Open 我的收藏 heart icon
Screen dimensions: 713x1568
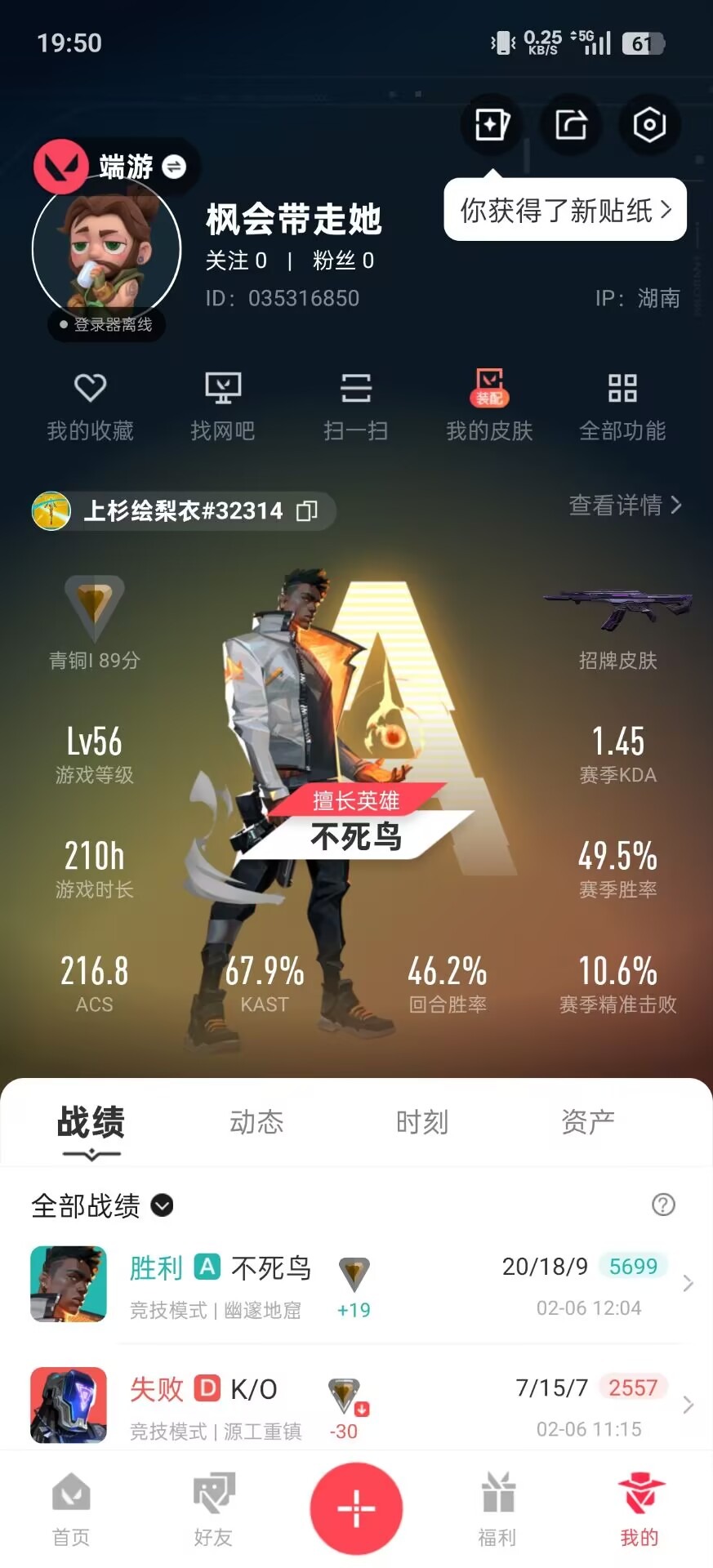[x=91, y=400]
